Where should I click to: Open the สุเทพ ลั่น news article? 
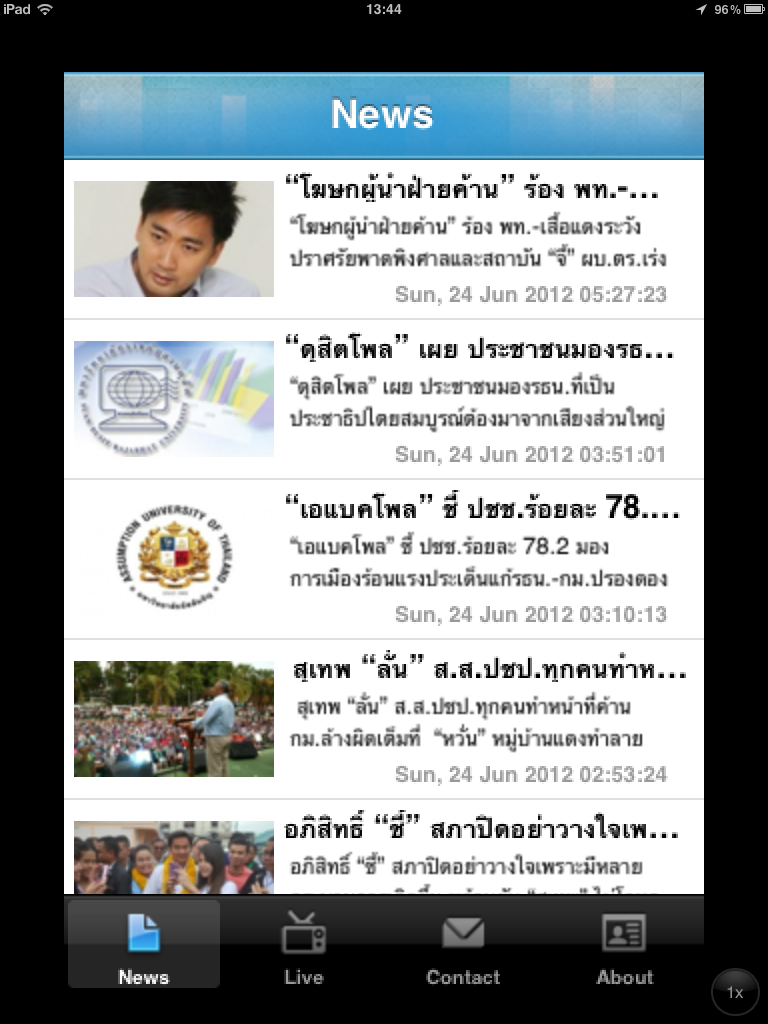point(384,719)
